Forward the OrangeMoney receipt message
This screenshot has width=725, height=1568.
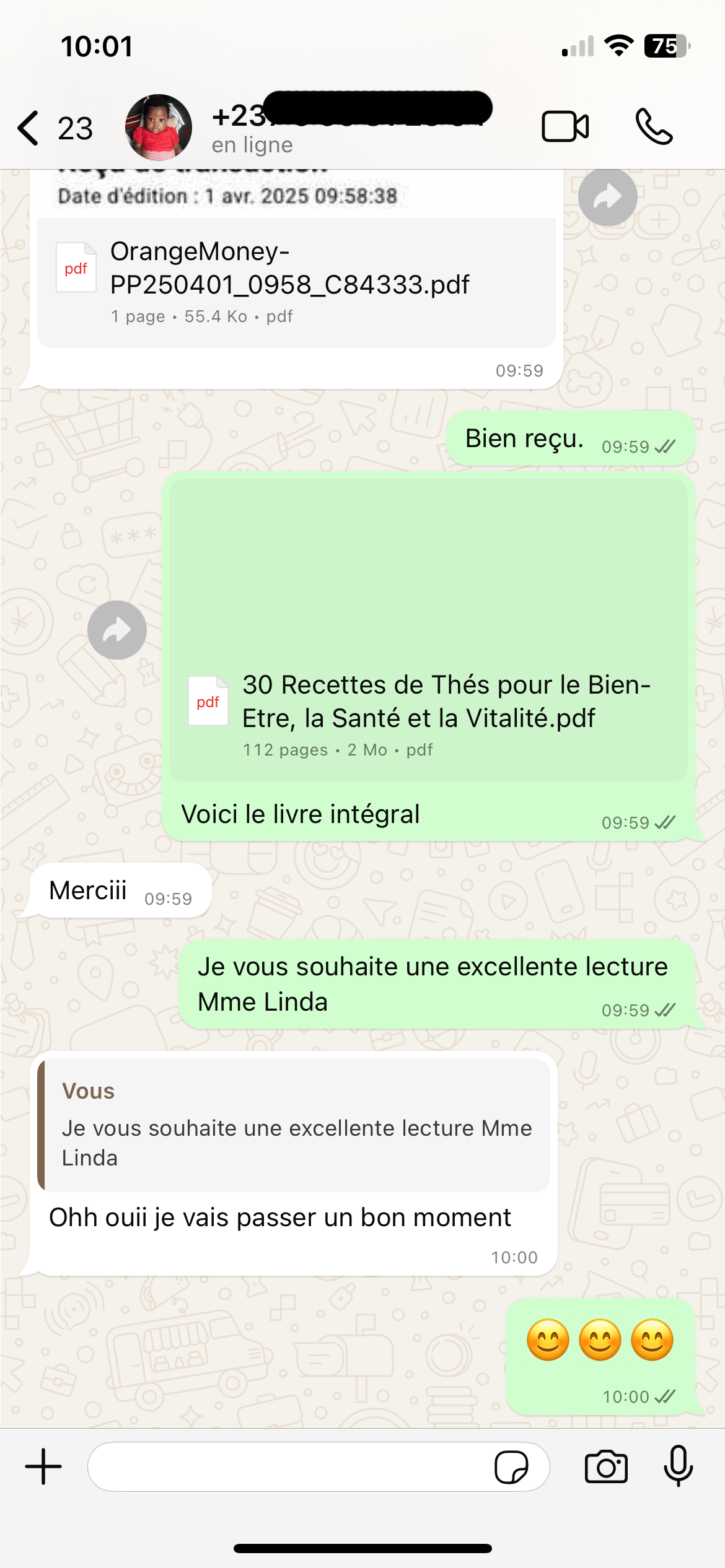click(607, 197)
